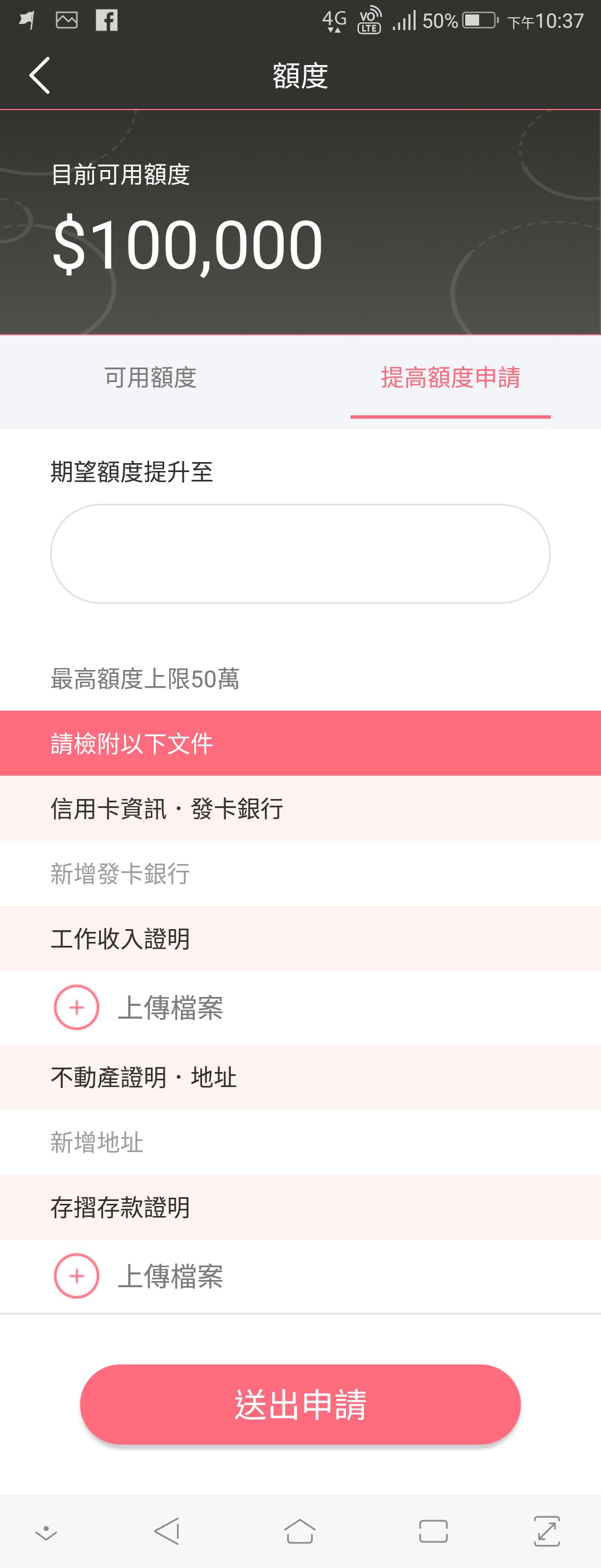Viewport: 601px width, 1568px height.
Task: Go back using the top arrow
Action: point(40,76)
